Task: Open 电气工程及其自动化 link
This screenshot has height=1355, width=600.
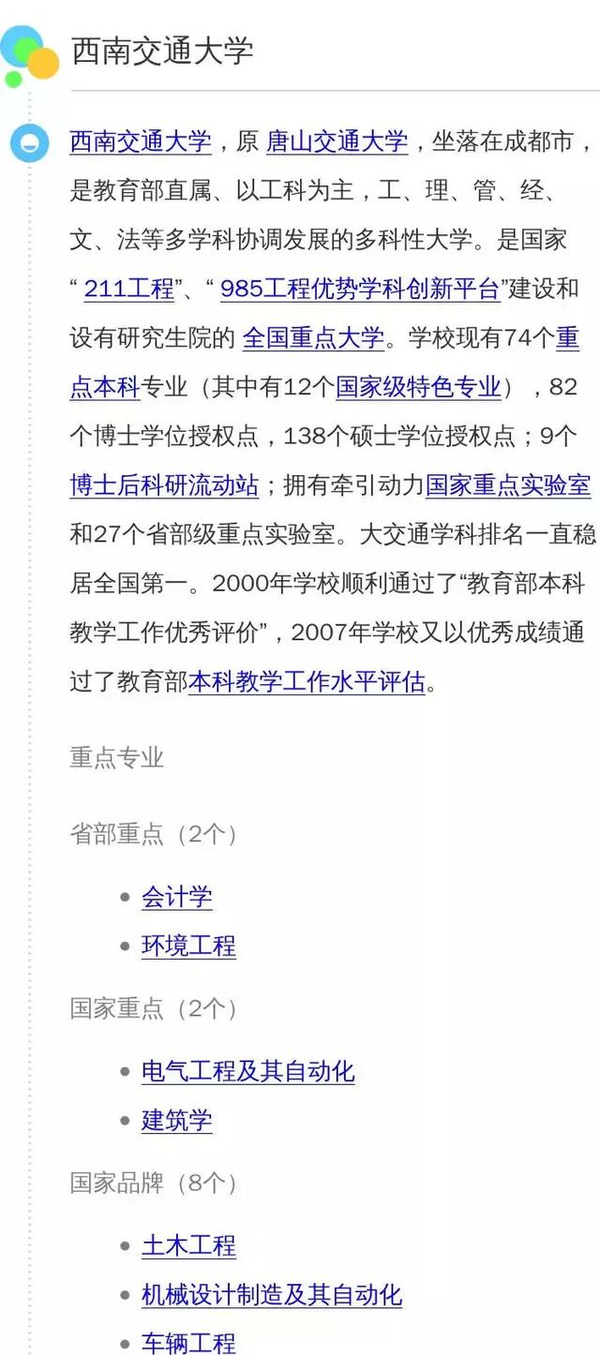Action: point(248,1072)
